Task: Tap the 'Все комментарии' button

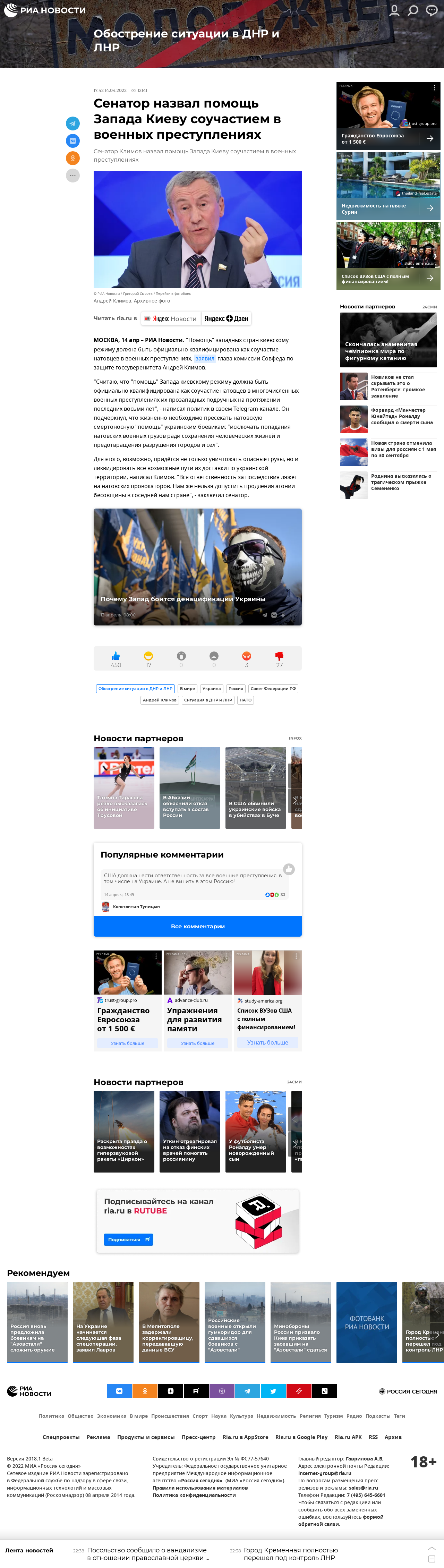Action: coord(197,927)
